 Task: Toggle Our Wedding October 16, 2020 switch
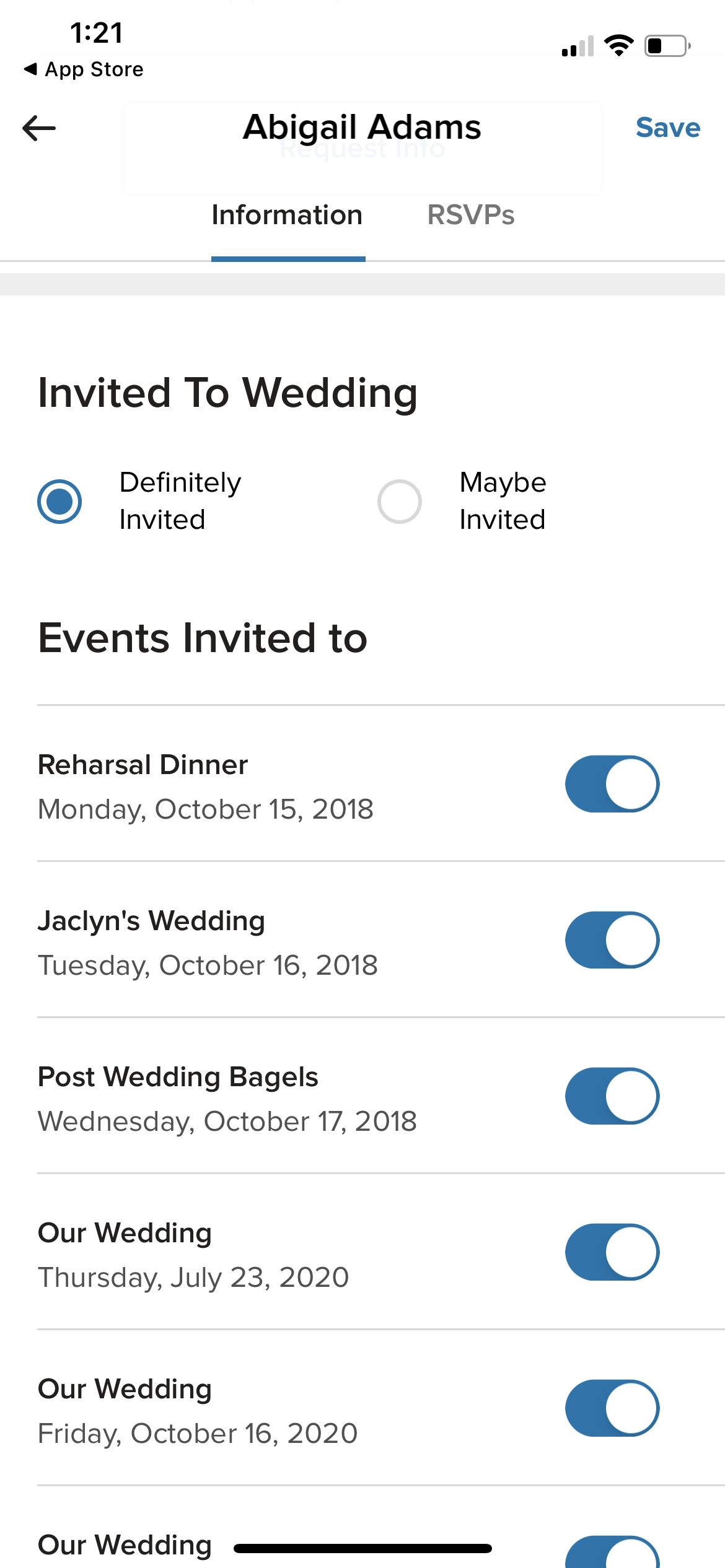tap(612, 1408)
